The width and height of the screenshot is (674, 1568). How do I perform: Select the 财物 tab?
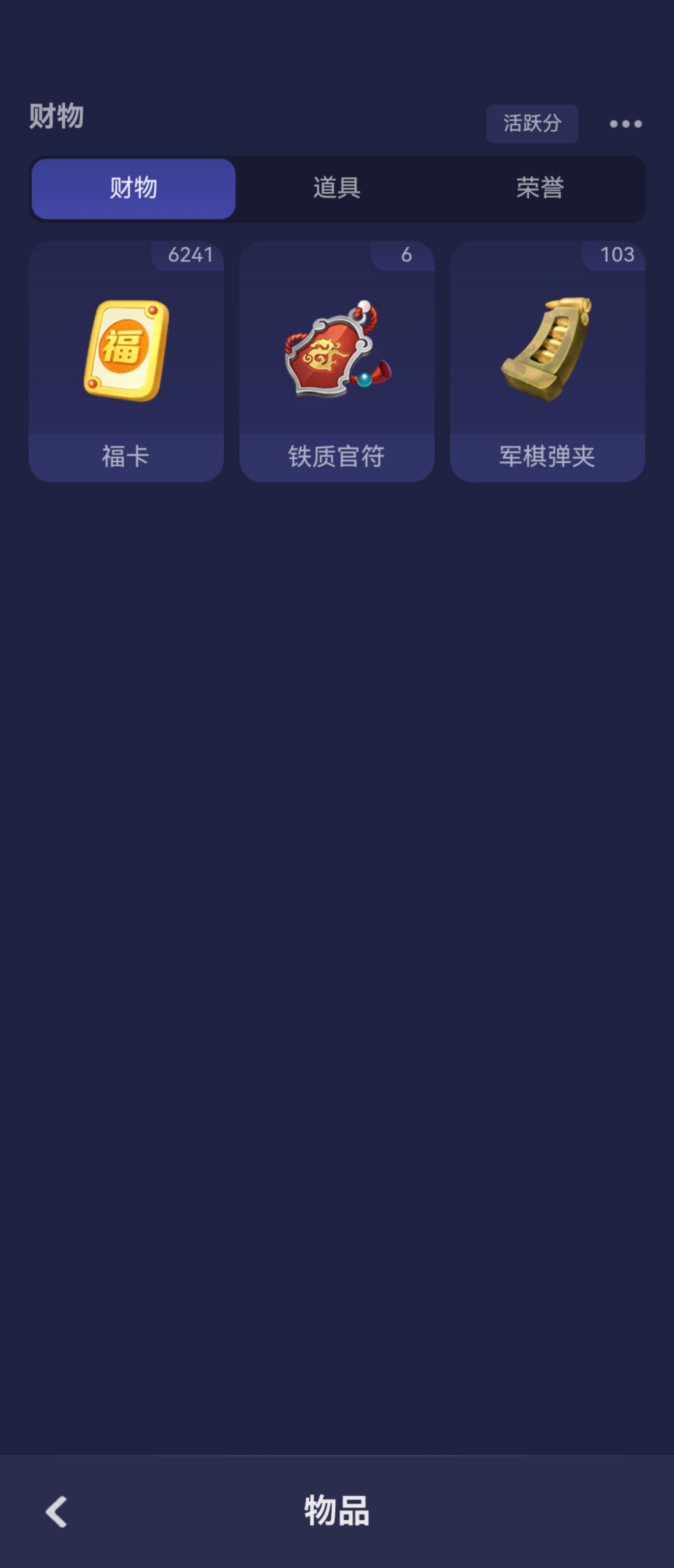pos(133,188)
